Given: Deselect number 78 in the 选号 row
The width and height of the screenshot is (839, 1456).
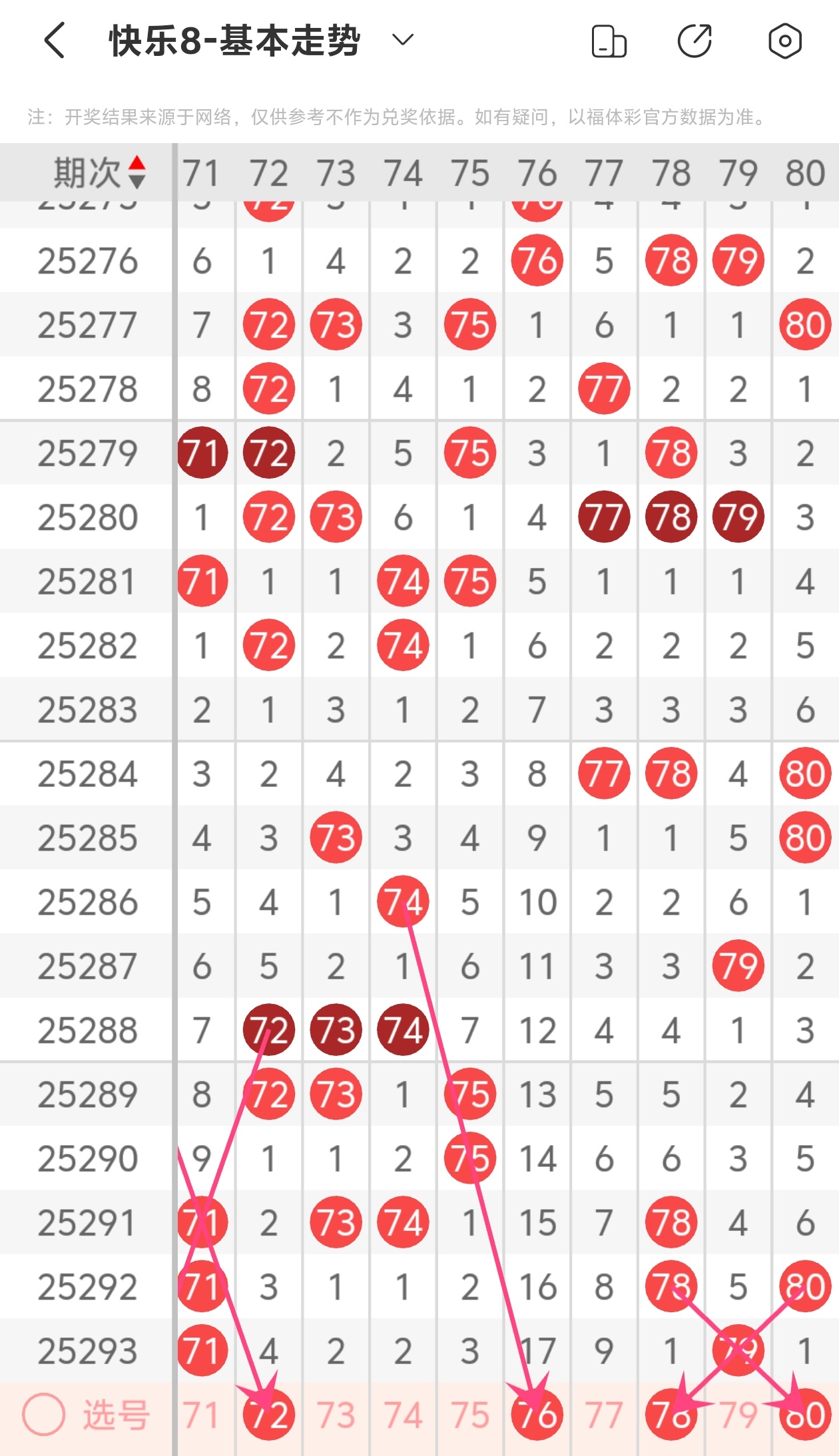Looking at the screenshot, I should click(671, 1415).
